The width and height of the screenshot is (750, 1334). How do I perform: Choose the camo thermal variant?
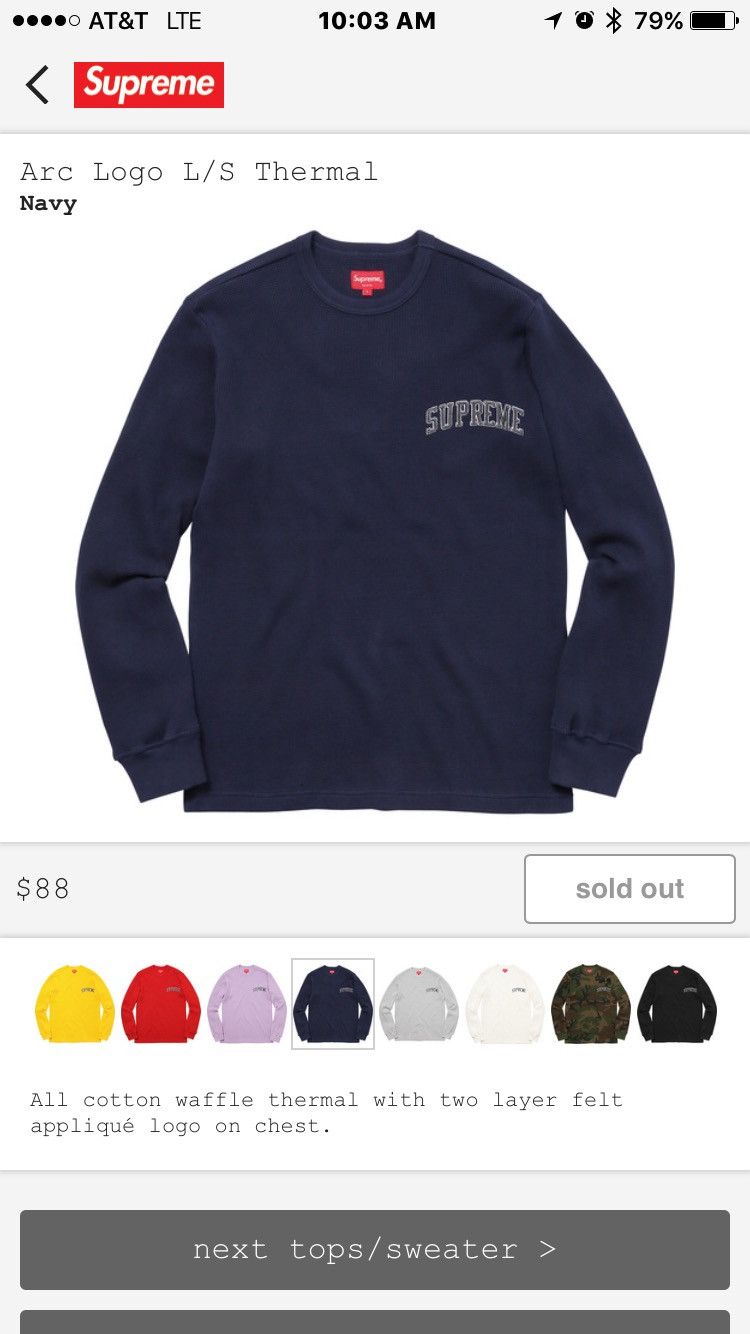pos(591,1004)
